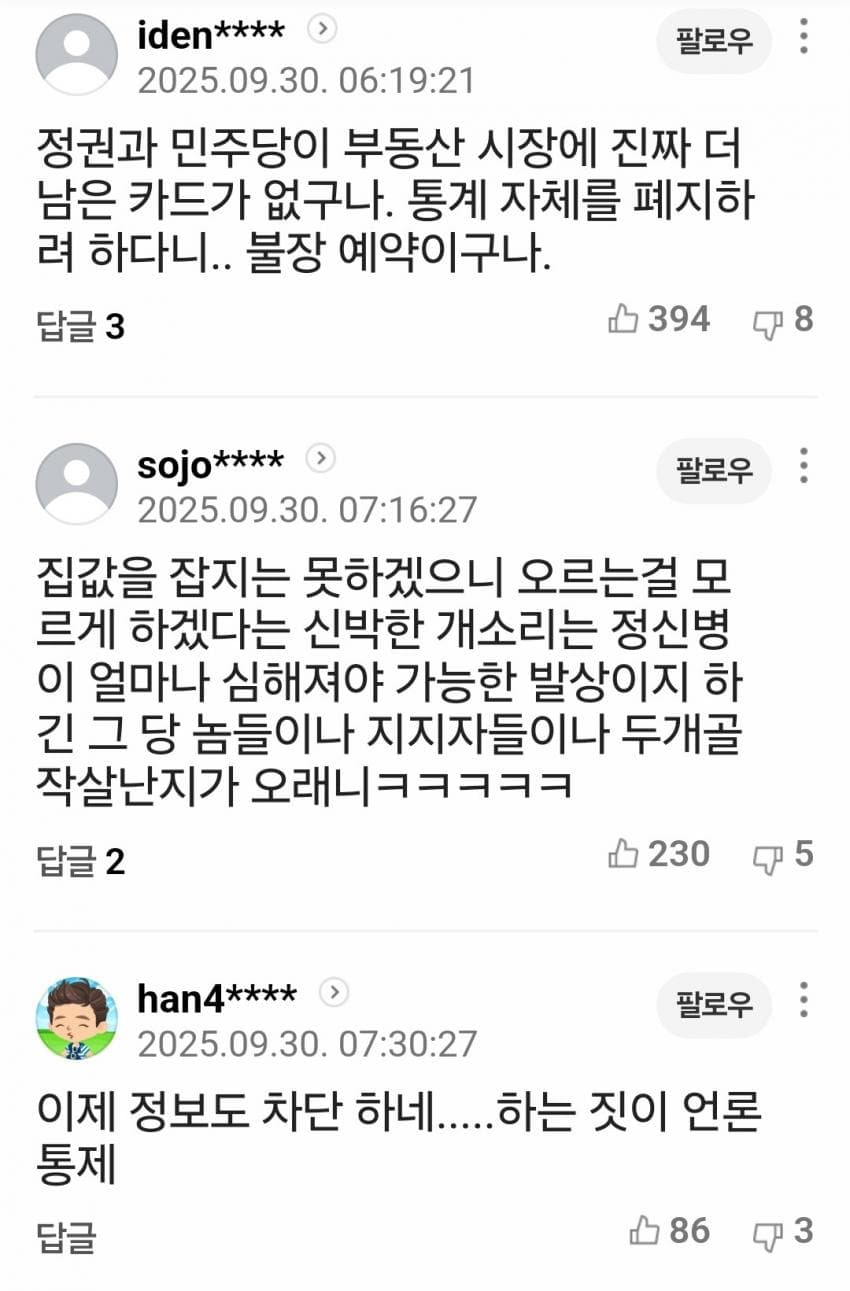This screenshot has height=1291, width=850.
Task: View 3 replies to iden**** comment
Action: (x=81, y=327)
